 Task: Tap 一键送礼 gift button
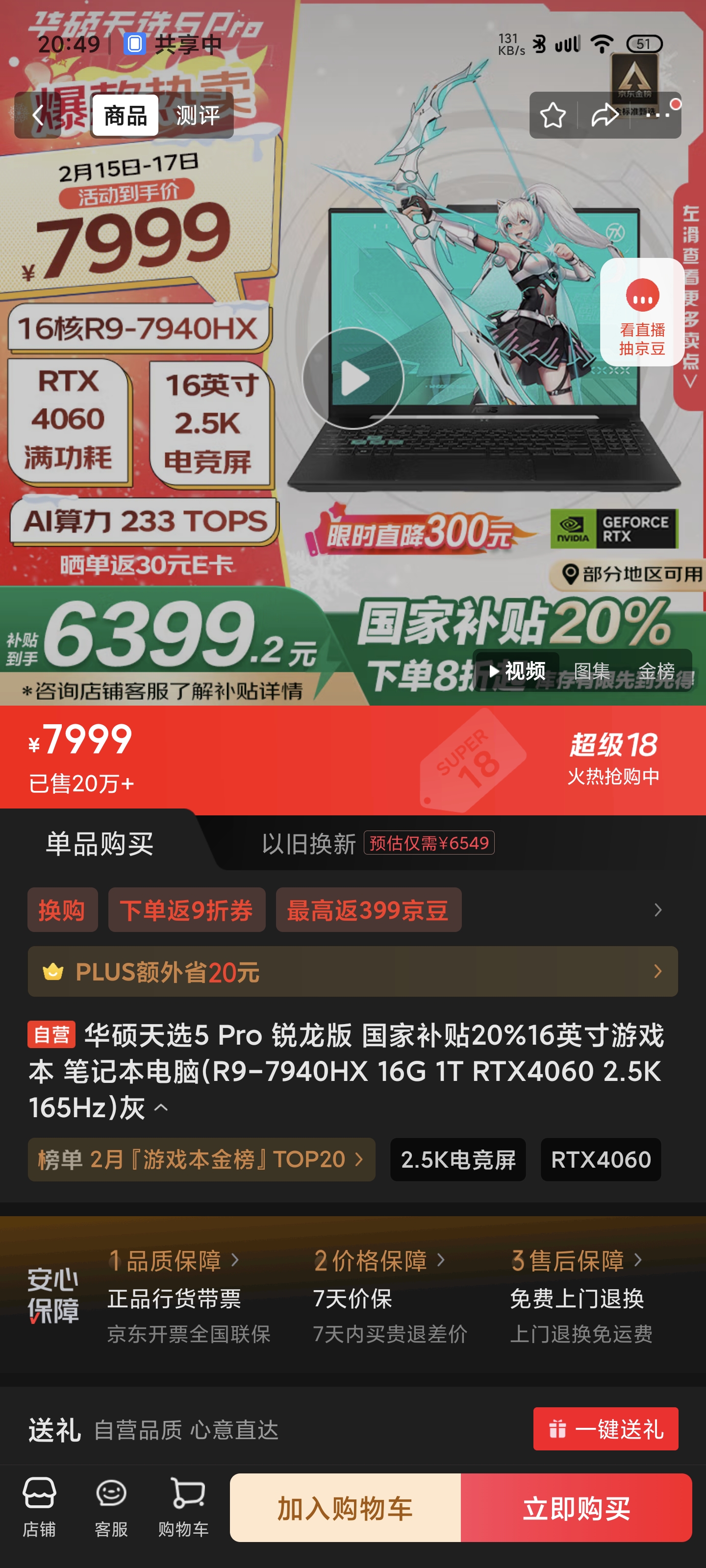(605, 1429)
